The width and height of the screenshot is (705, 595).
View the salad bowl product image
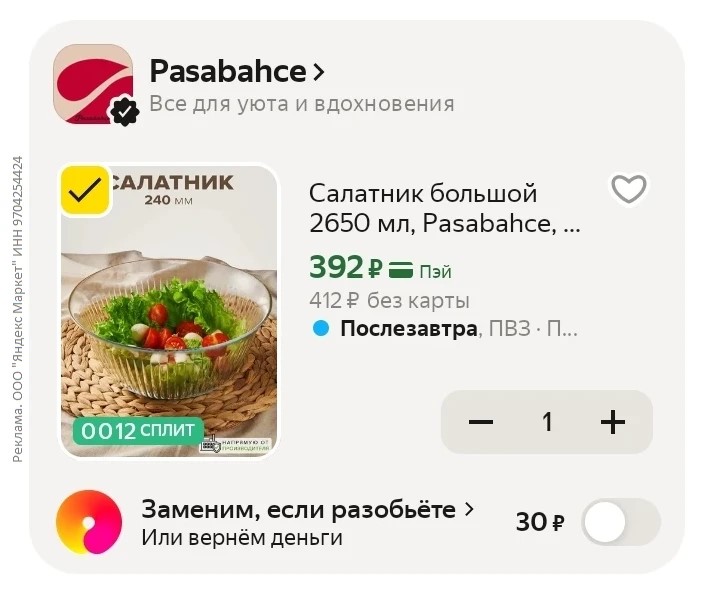click(x=170, y=320)
